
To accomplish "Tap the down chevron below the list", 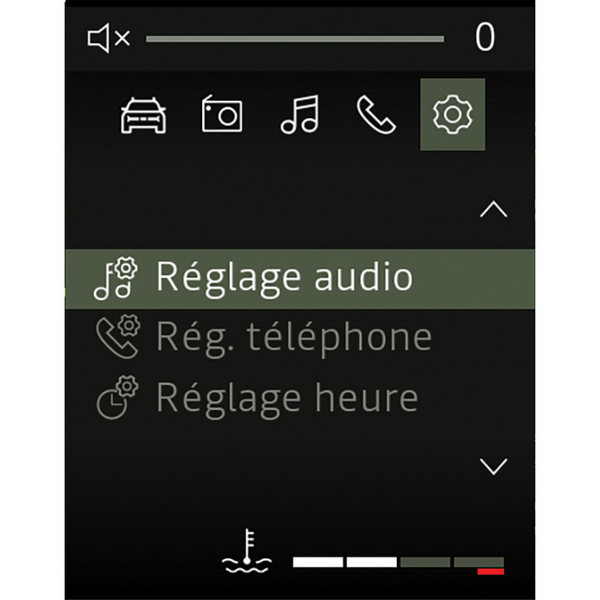I will 493,465.
